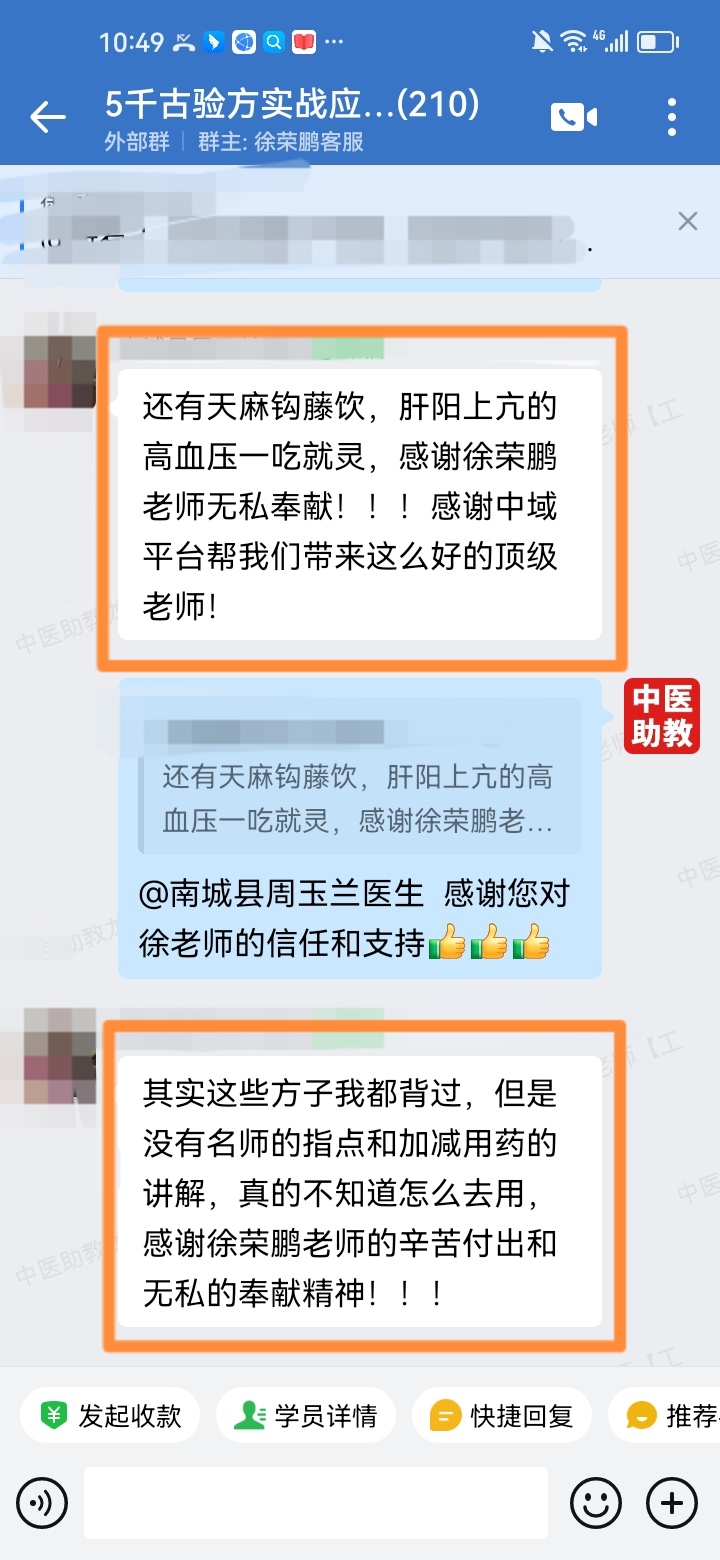Go back using the top-left arrow
The height and width of the screenshot is (1560, 720).
click(47, 118)
